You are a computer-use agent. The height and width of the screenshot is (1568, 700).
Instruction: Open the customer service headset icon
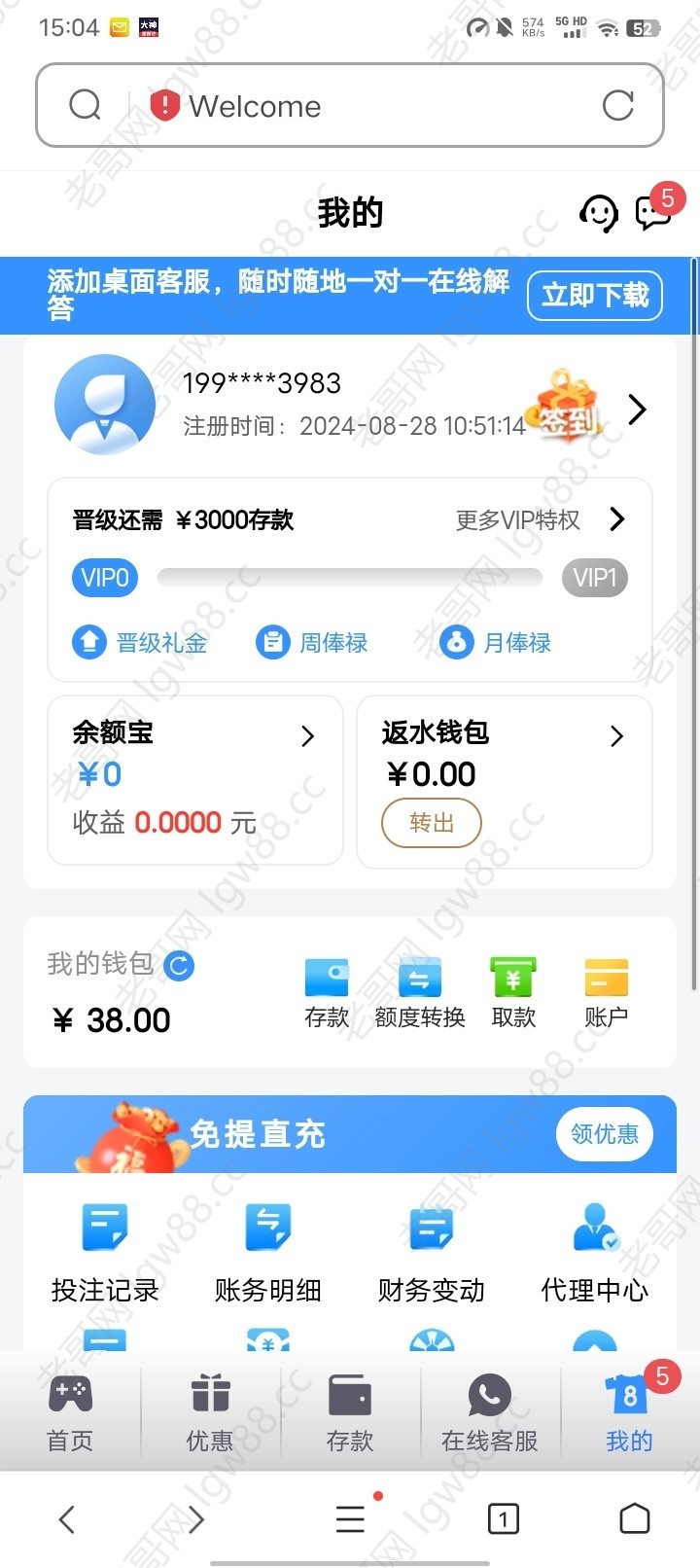(x=598, y=213)
